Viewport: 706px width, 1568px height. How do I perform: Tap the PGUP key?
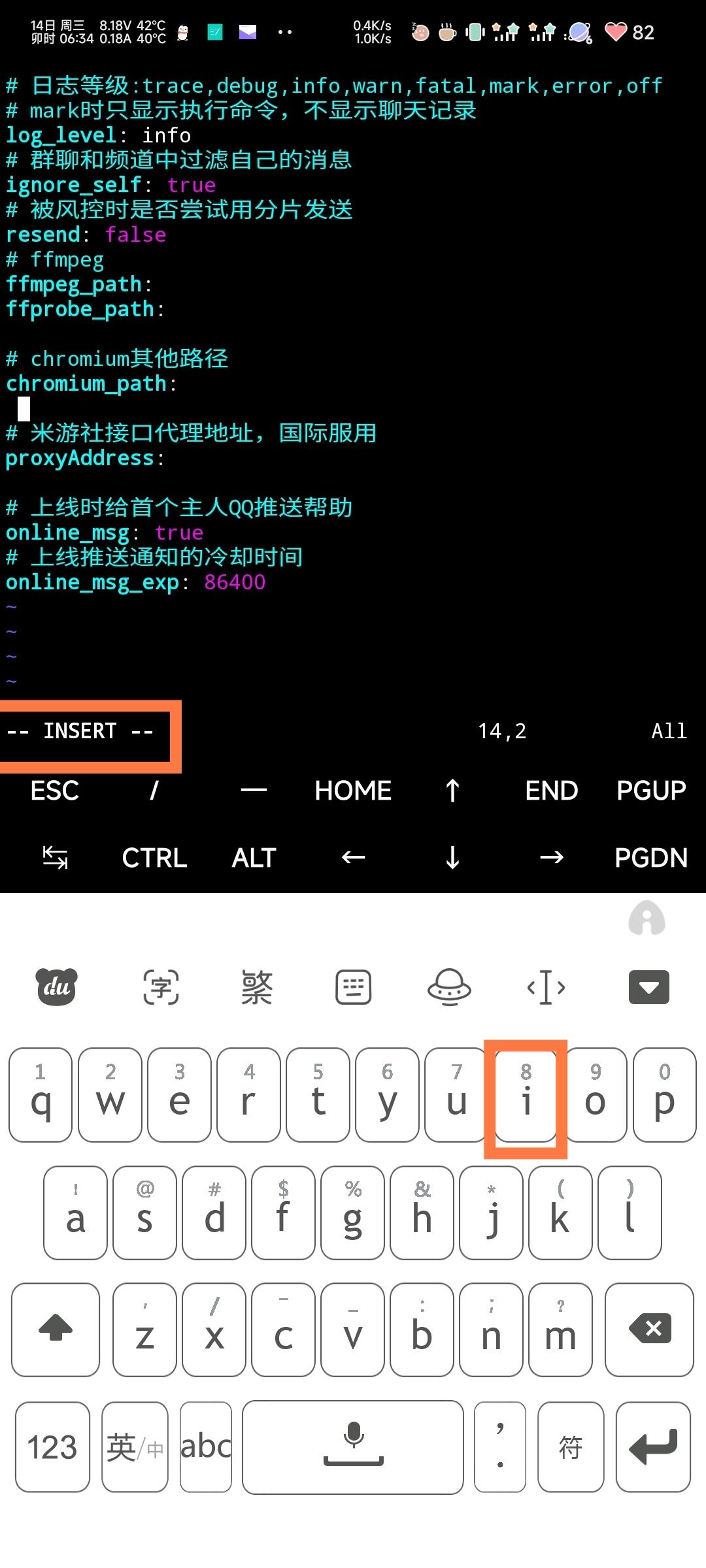click(651, 791)
